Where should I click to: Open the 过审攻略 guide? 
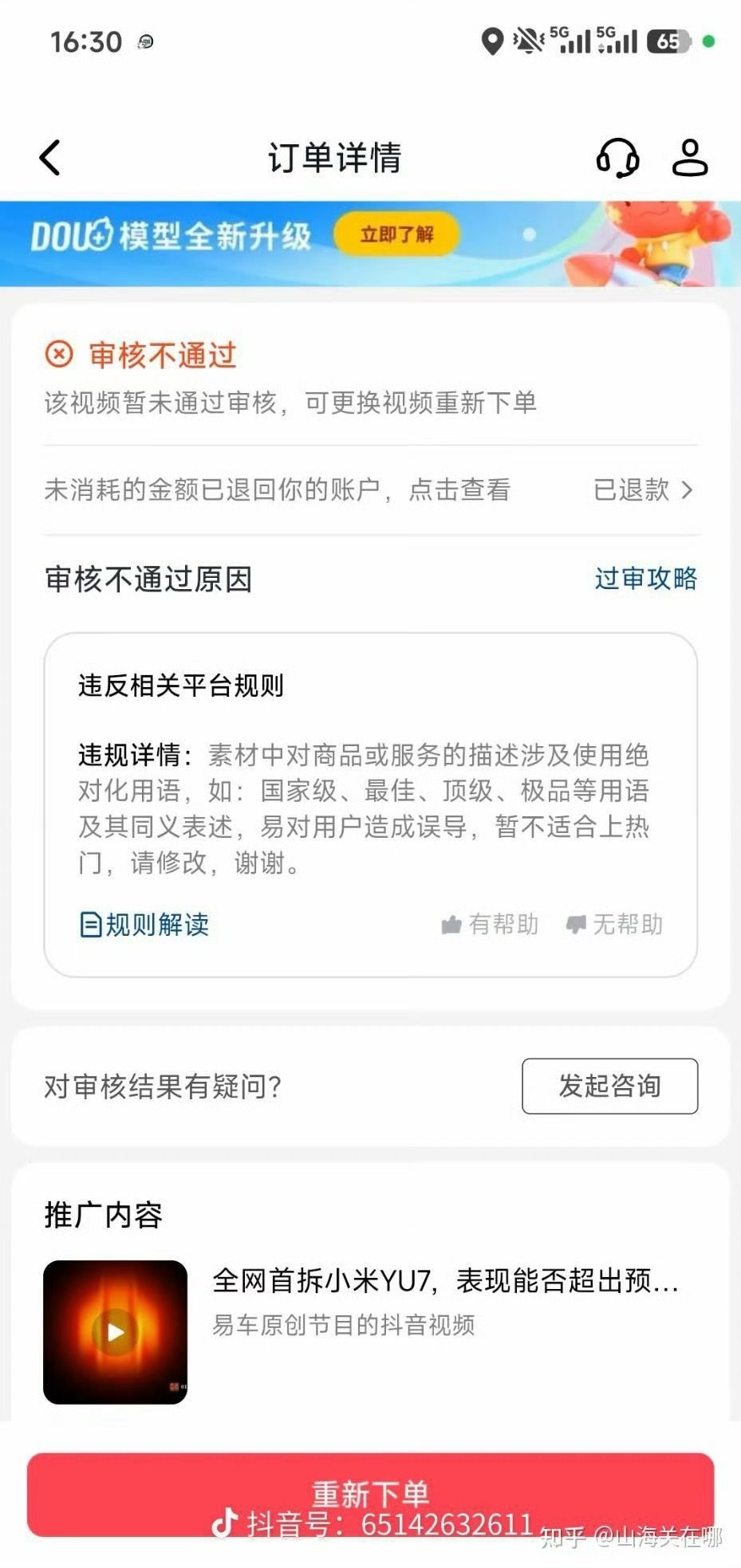(646, 580)
